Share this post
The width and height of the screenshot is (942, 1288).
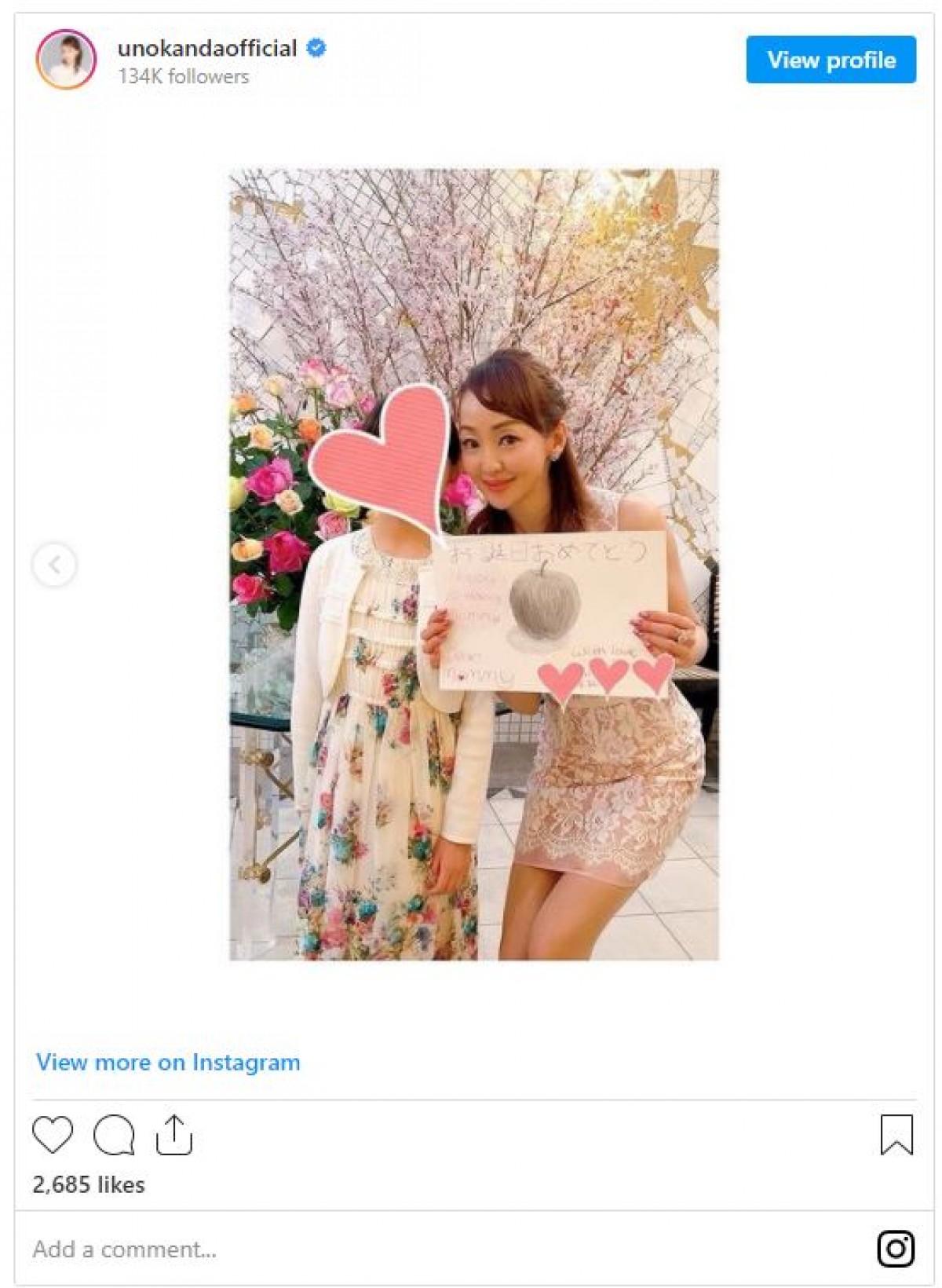173,1134
